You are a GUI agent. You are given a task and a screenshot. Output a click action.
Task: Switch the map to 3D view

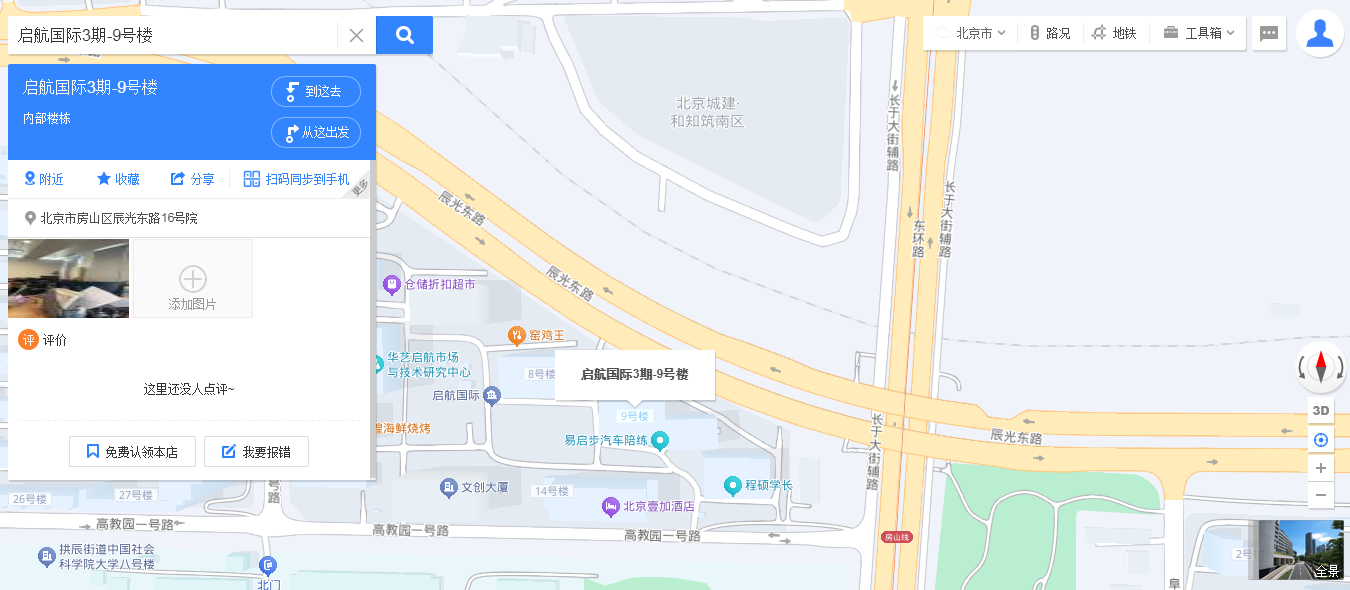click(x=1321, y=410)
